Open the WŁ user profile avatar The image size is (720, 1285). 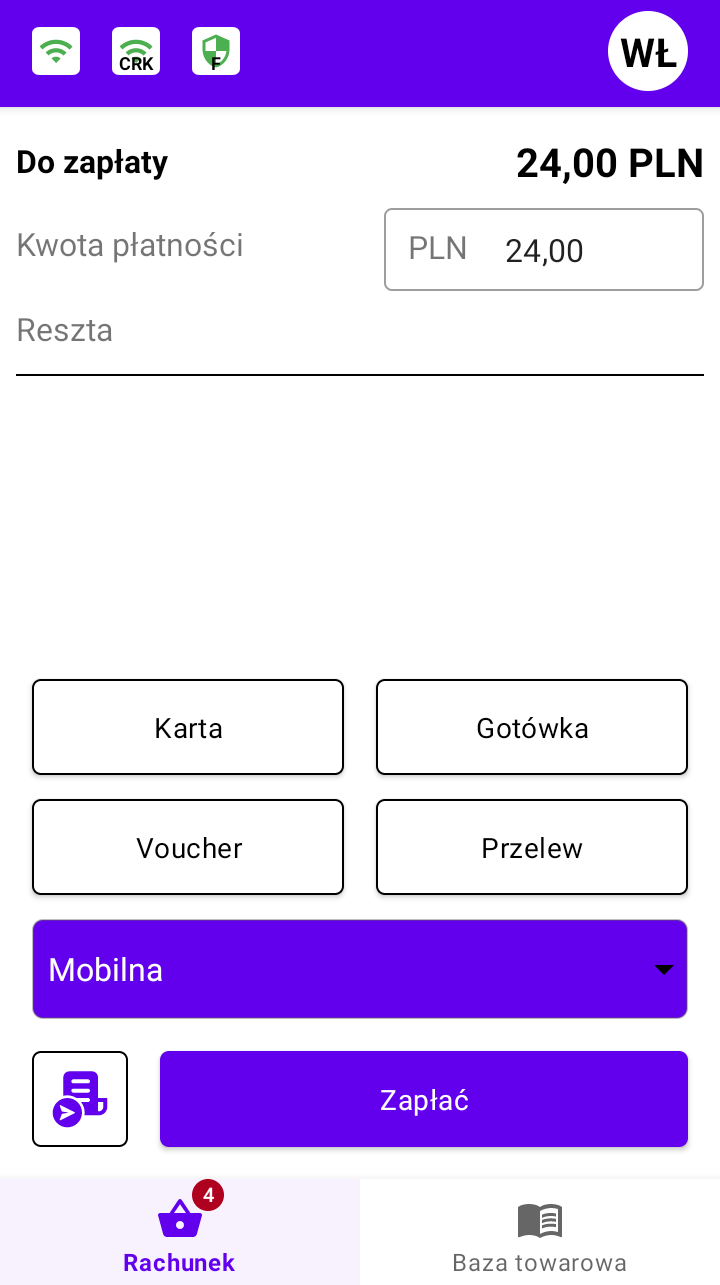click(648, 51)
